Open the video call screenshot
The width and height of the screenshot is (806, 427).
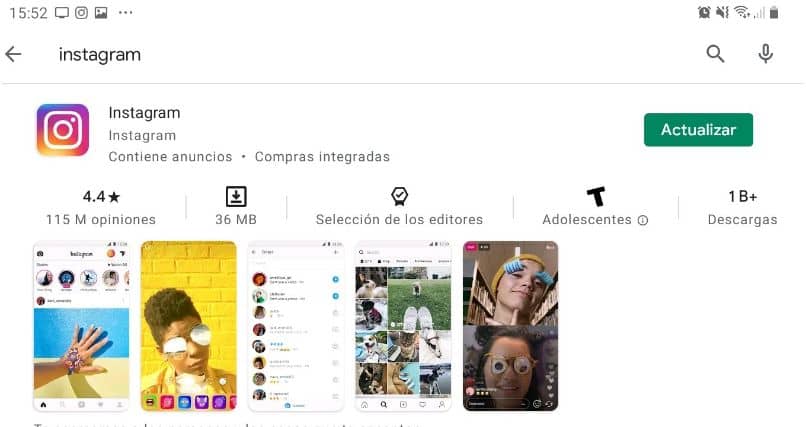(x=510, y=326)
